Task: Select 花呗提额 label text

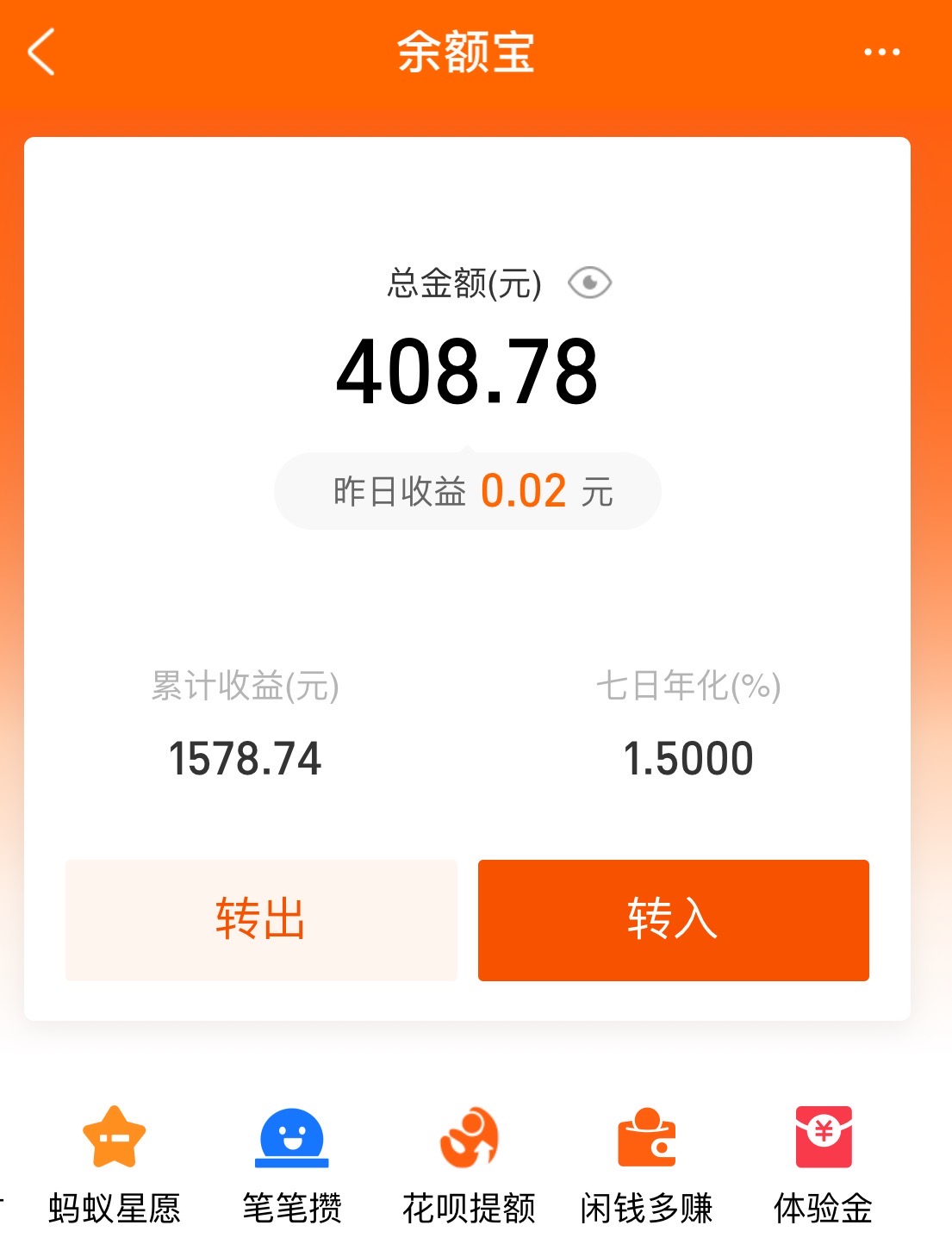Action: [x=470, y=1210]
